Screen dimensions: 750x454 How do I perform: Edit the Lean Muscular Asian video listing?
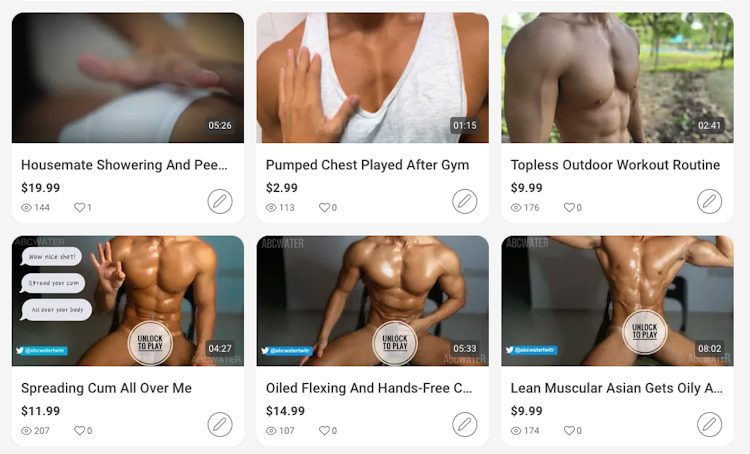click(x=709, y=424)
